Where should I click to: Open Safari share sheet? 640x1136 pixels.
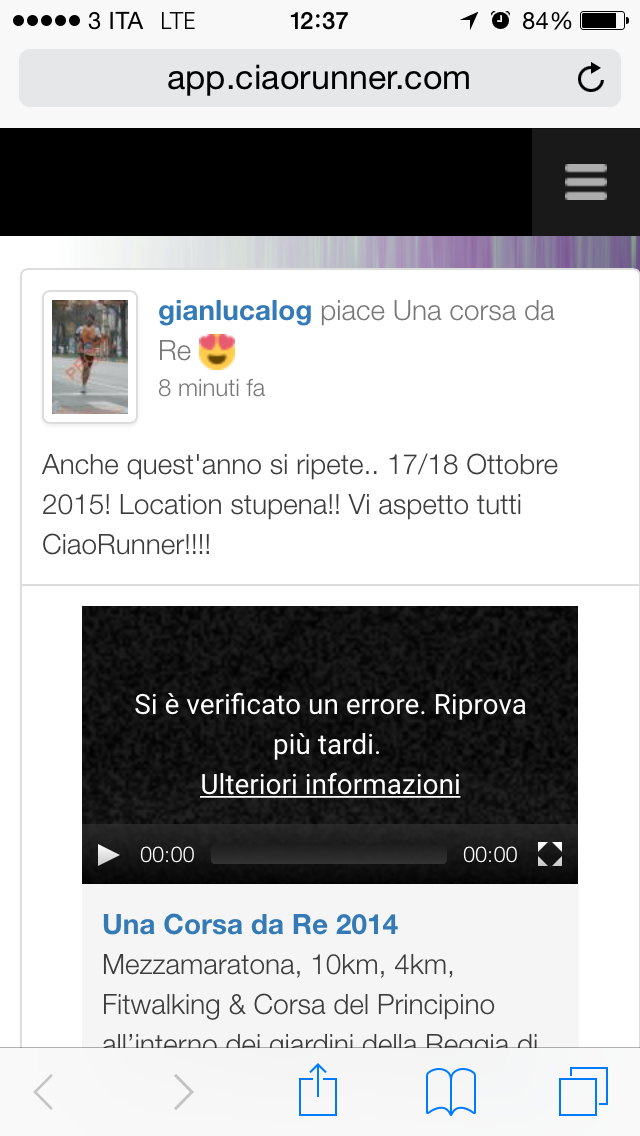(318, 1090)
